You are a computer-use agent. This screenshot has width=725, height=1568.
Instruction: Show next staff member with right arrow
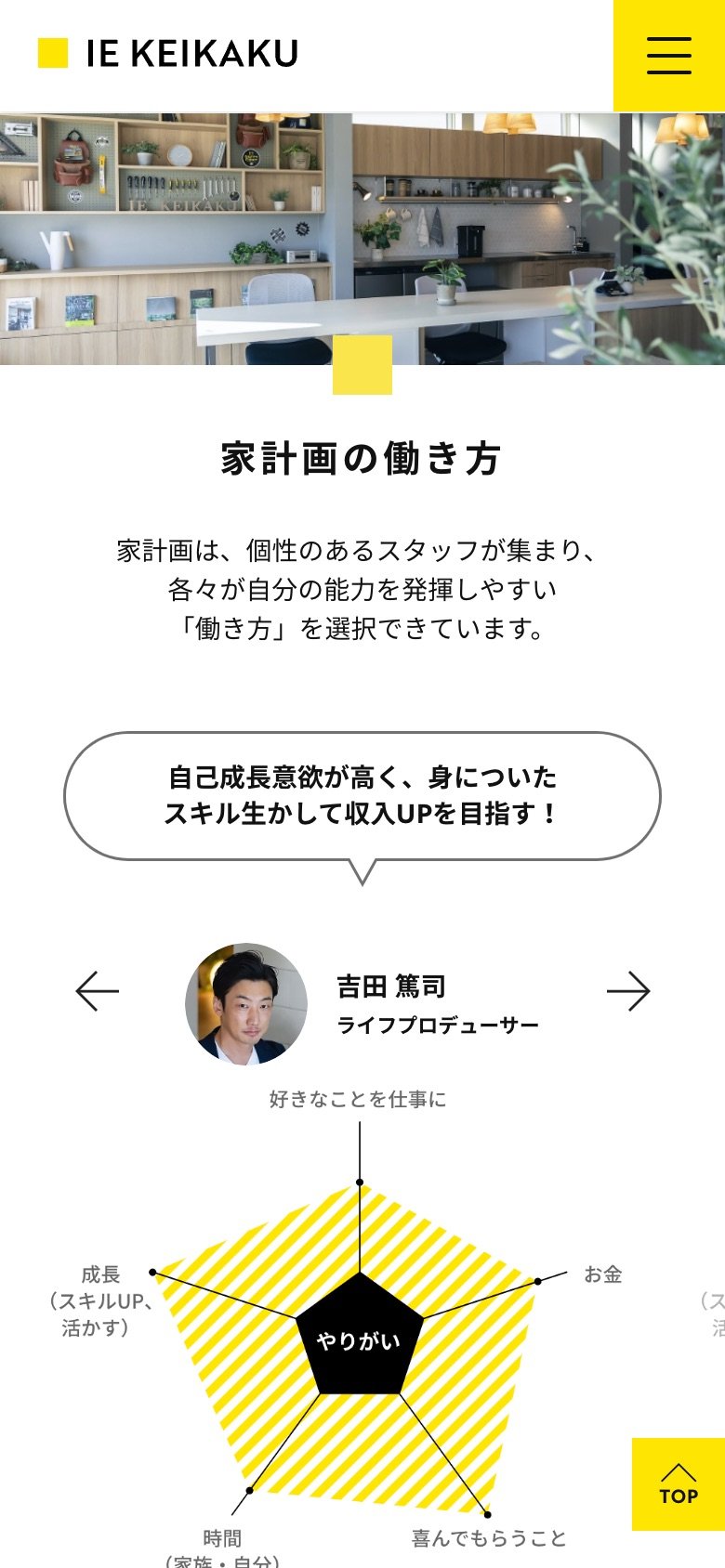coord(627,991)
